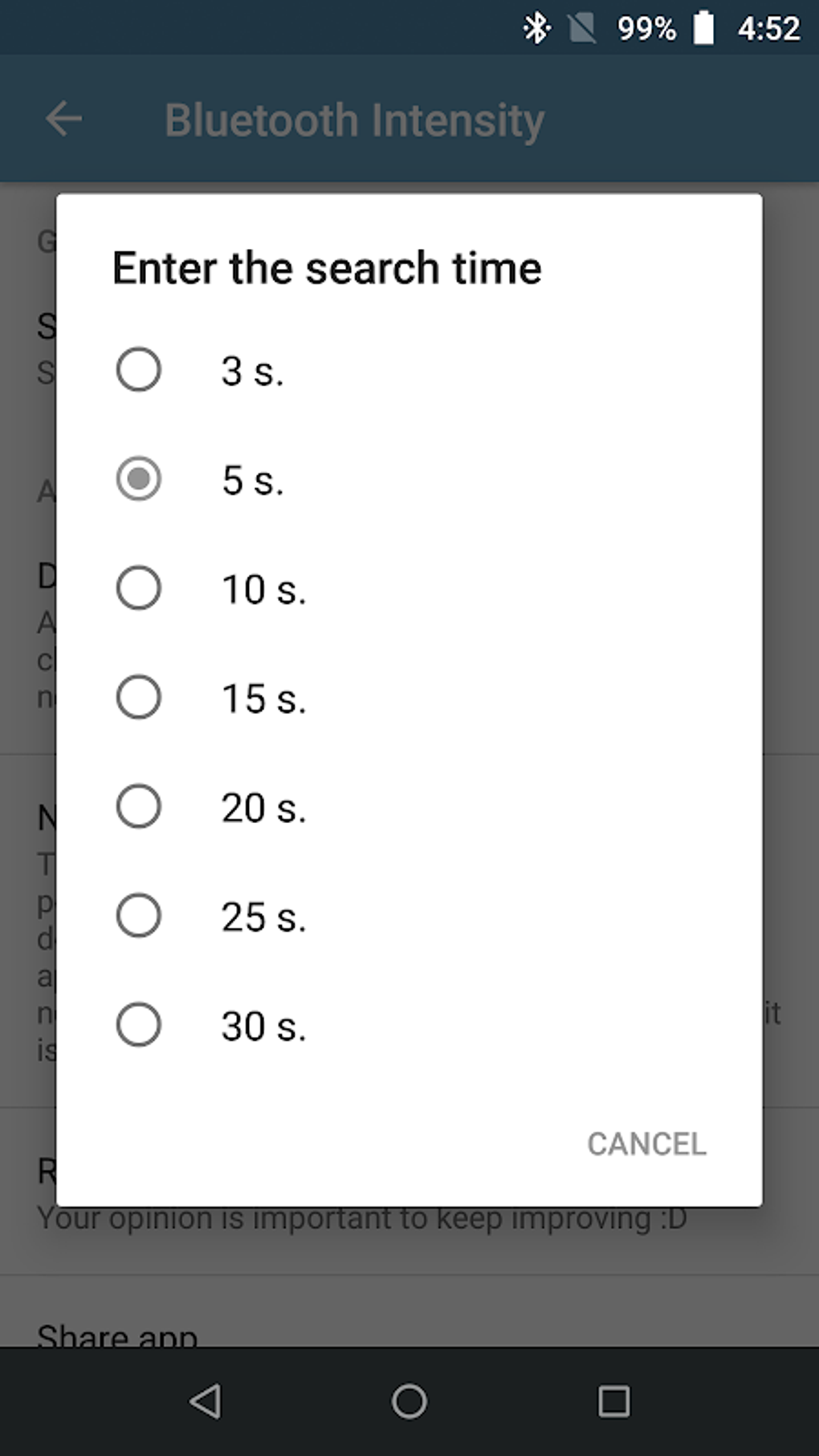Tap the Bluetooth Intensity title
This screenshot has height=1456, width=819.
pos(353,119)
